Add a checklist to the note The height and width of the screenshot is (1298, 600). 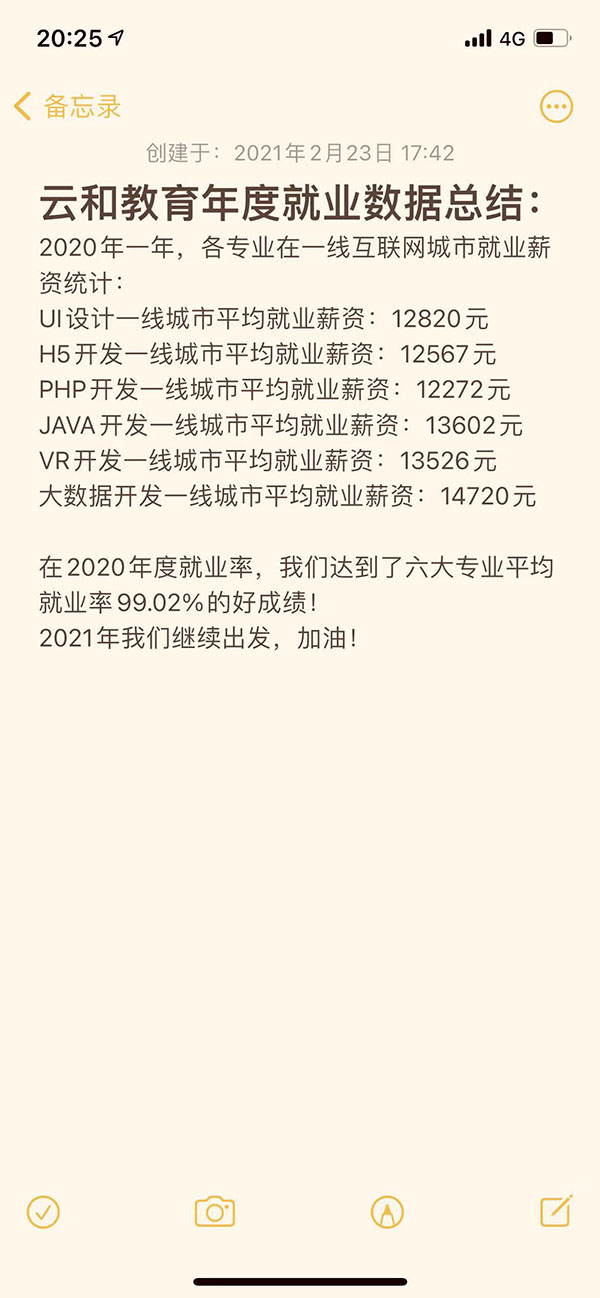(43, 1212)
